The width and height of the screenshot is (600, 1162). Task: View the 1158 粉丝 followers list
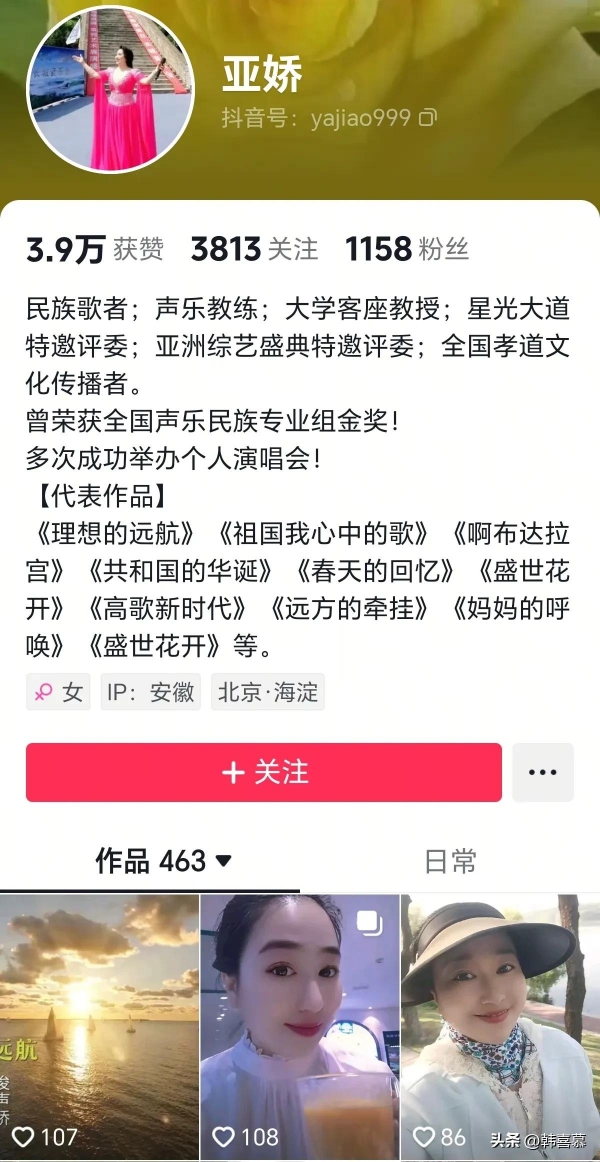pos(407,249)
